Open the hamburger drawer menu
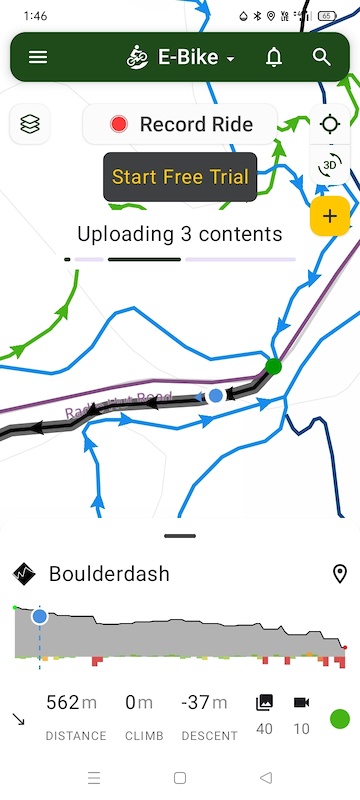 click(38, 57)
